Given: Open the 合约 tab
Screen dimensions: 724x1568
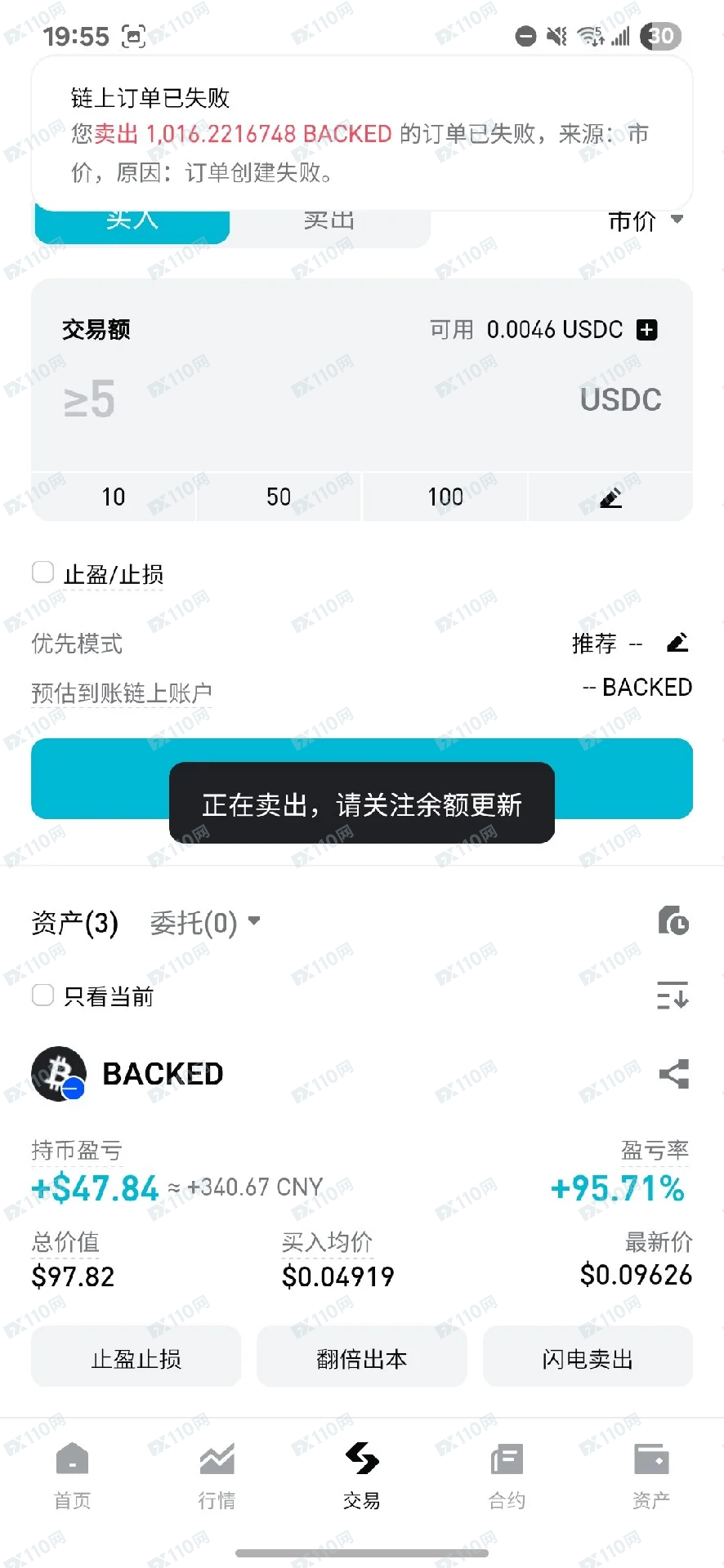Looking at the screenshot, I should coord(507,1475).
